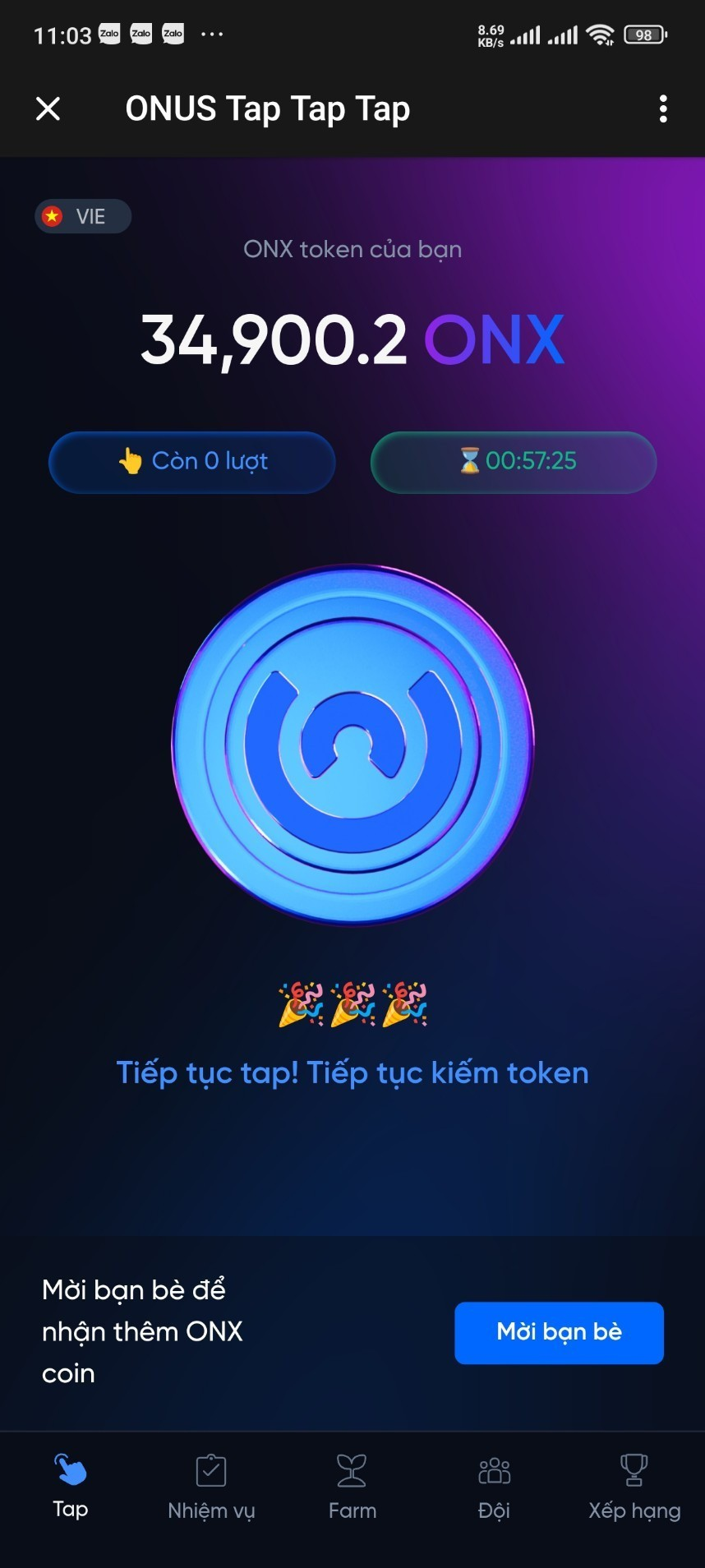
Task: Tap the Mời bạn bè button
Action: [559, 1332]
